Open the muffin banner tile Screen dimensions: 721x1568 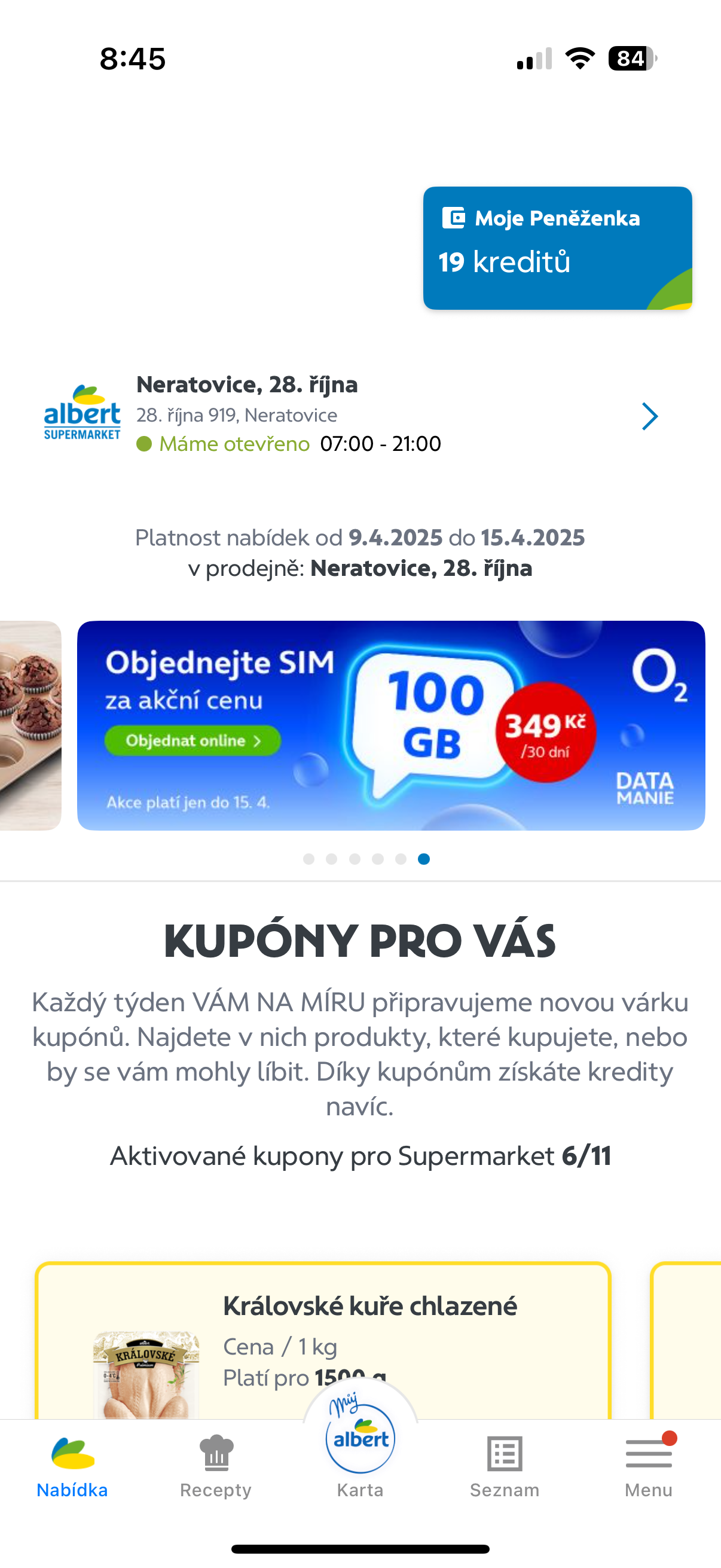30,725
